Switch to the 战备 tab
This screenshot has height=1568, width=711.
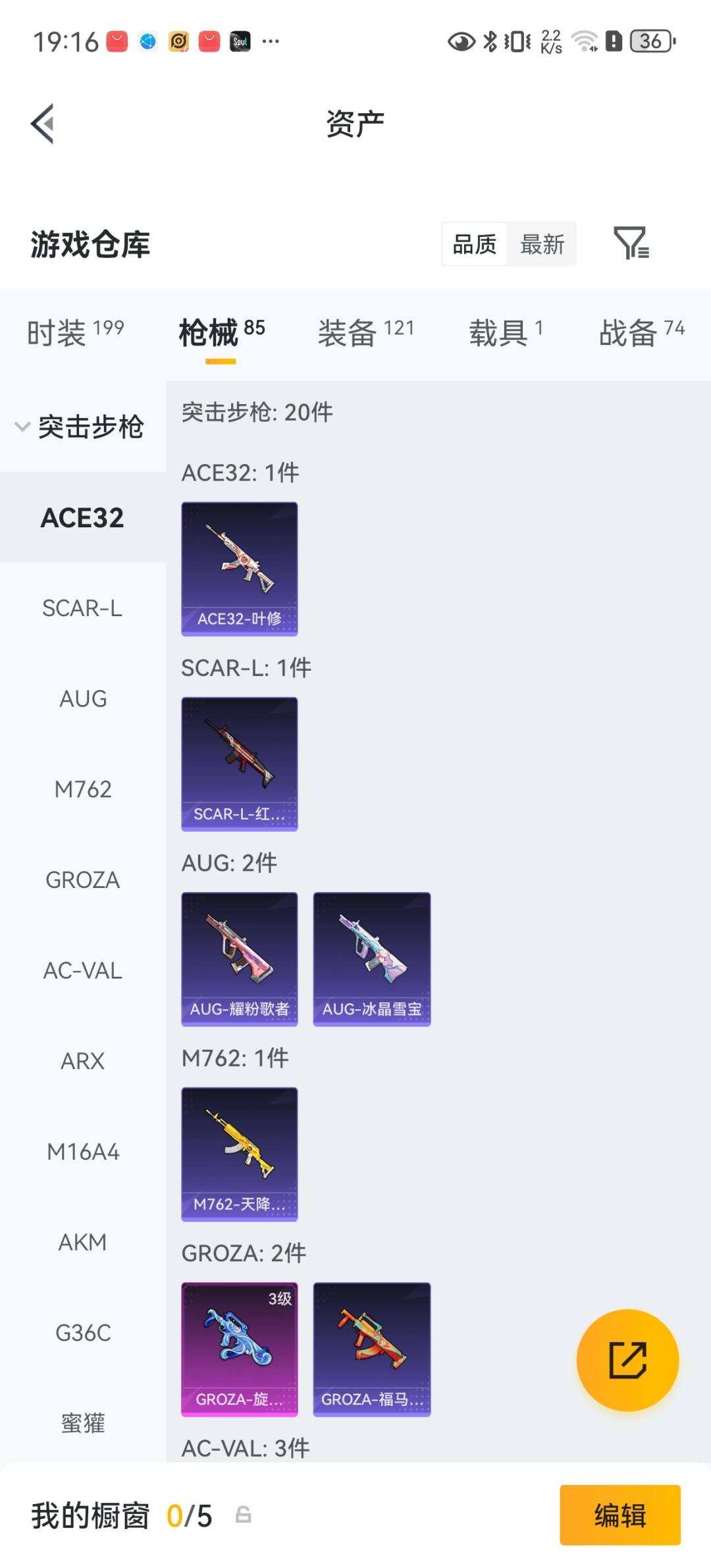[642, 332]
